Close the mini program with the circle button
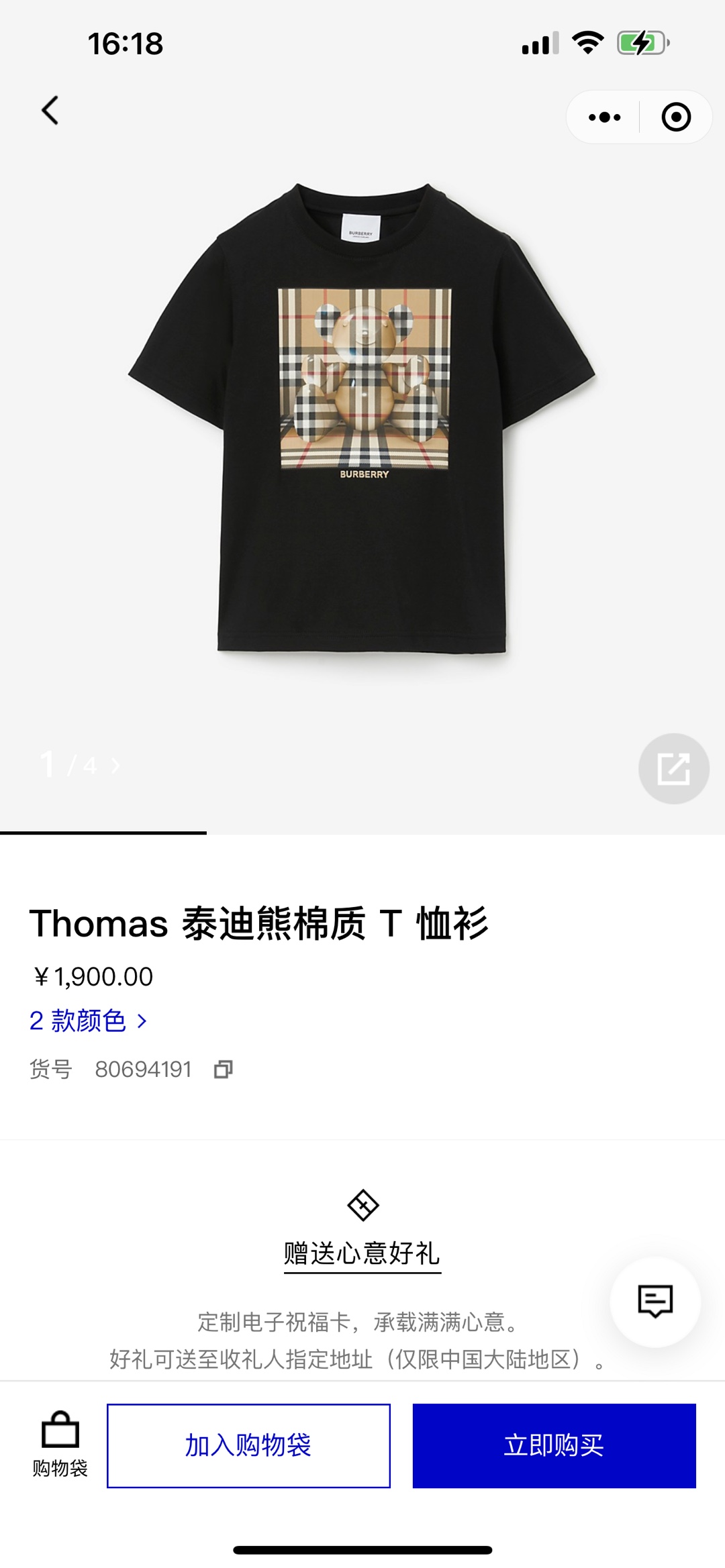The width and height of the screenshot is (725, 1568). tap(675, 117)
